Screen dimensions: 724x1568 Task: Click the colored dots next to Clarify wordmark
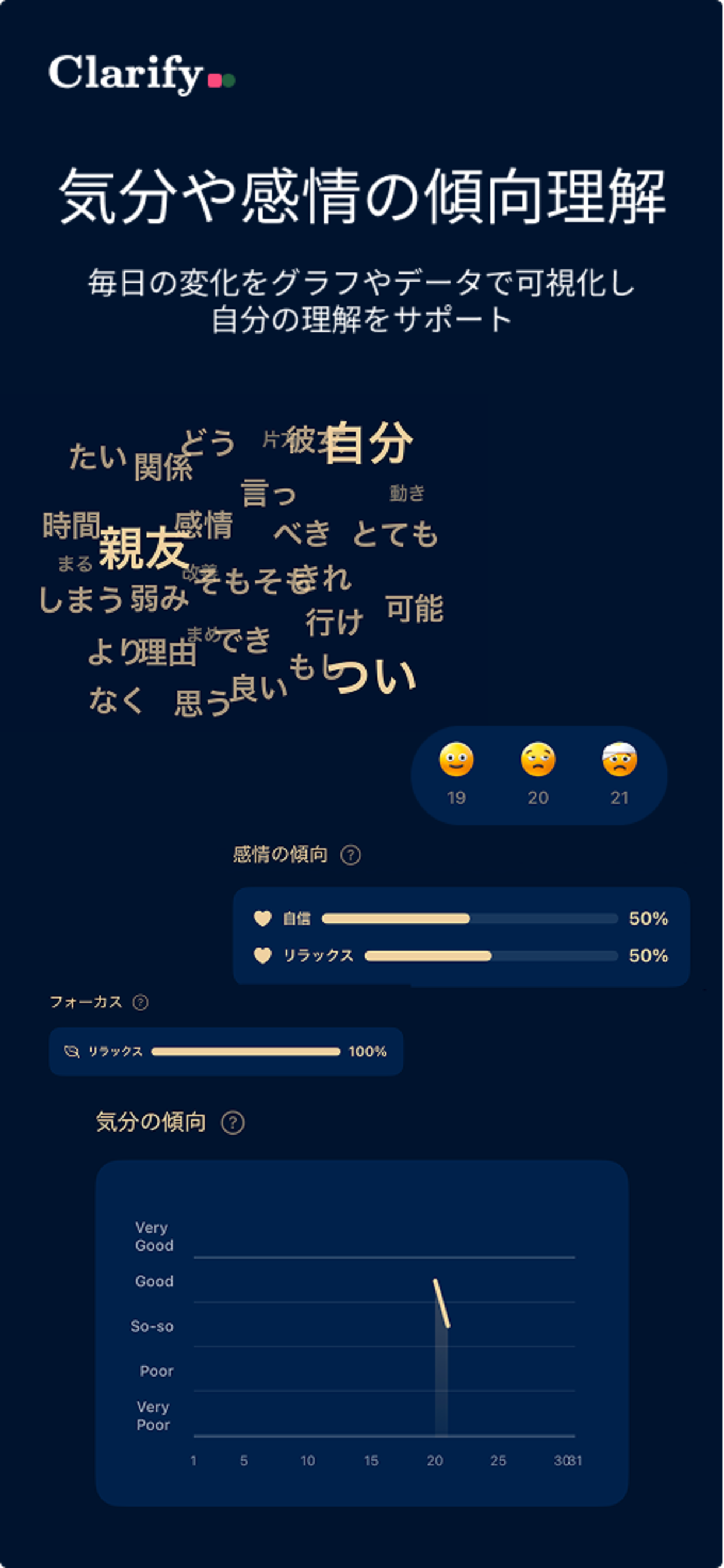pos(222,80)
